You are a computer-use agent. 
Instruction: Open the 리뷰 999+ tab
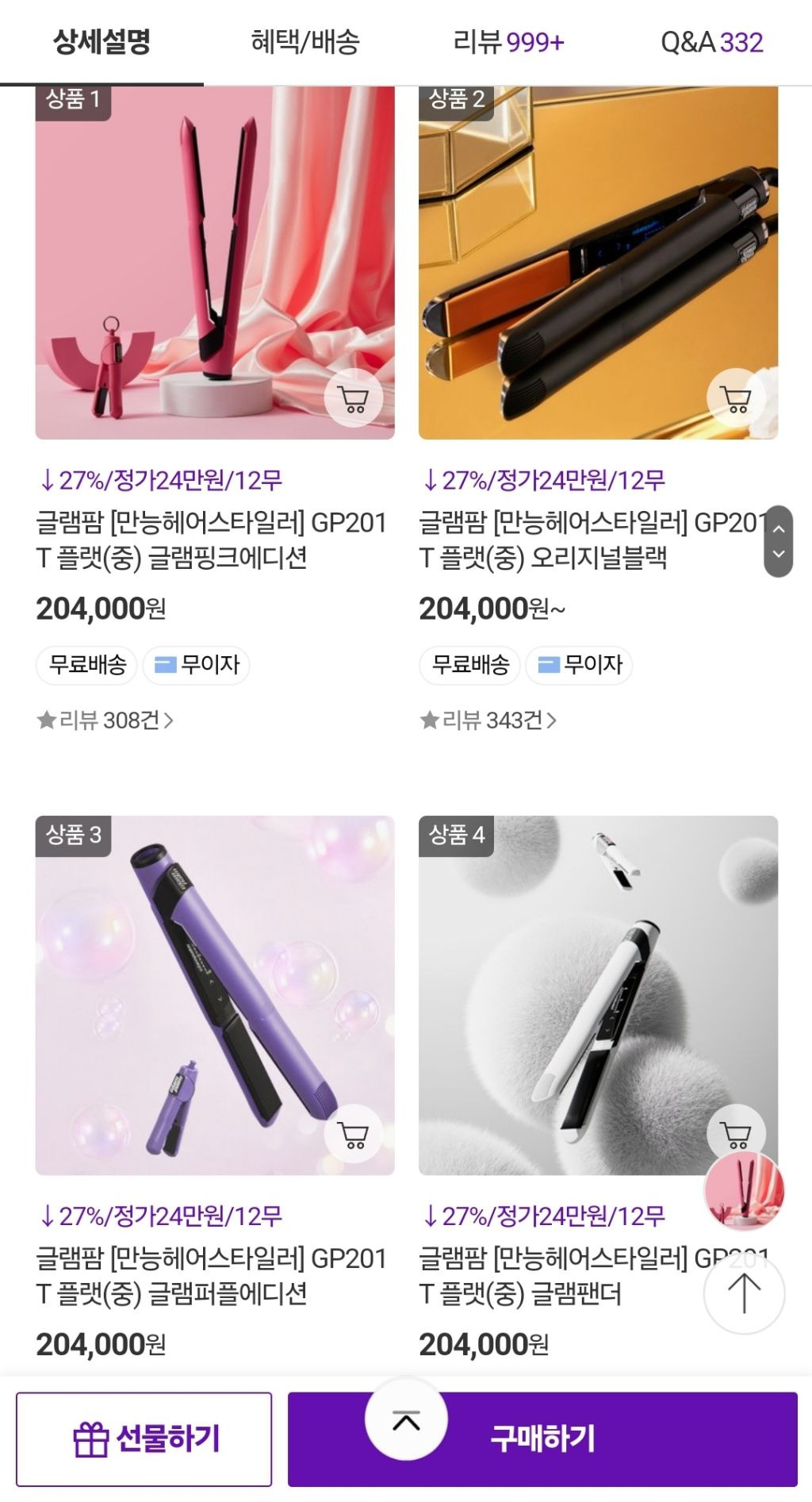[508, 42]
